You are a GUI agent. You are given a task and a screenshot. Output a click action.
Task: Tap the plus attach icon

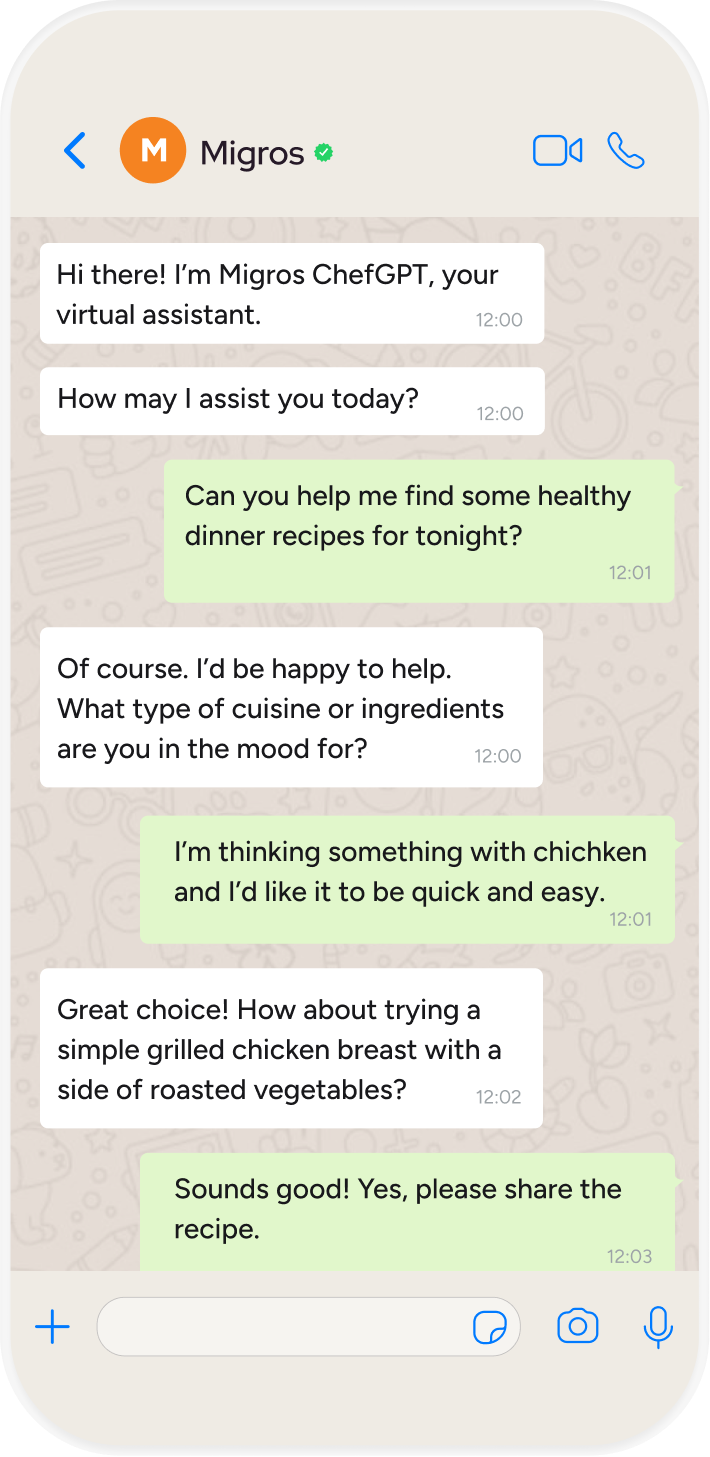coord(52,1327)
